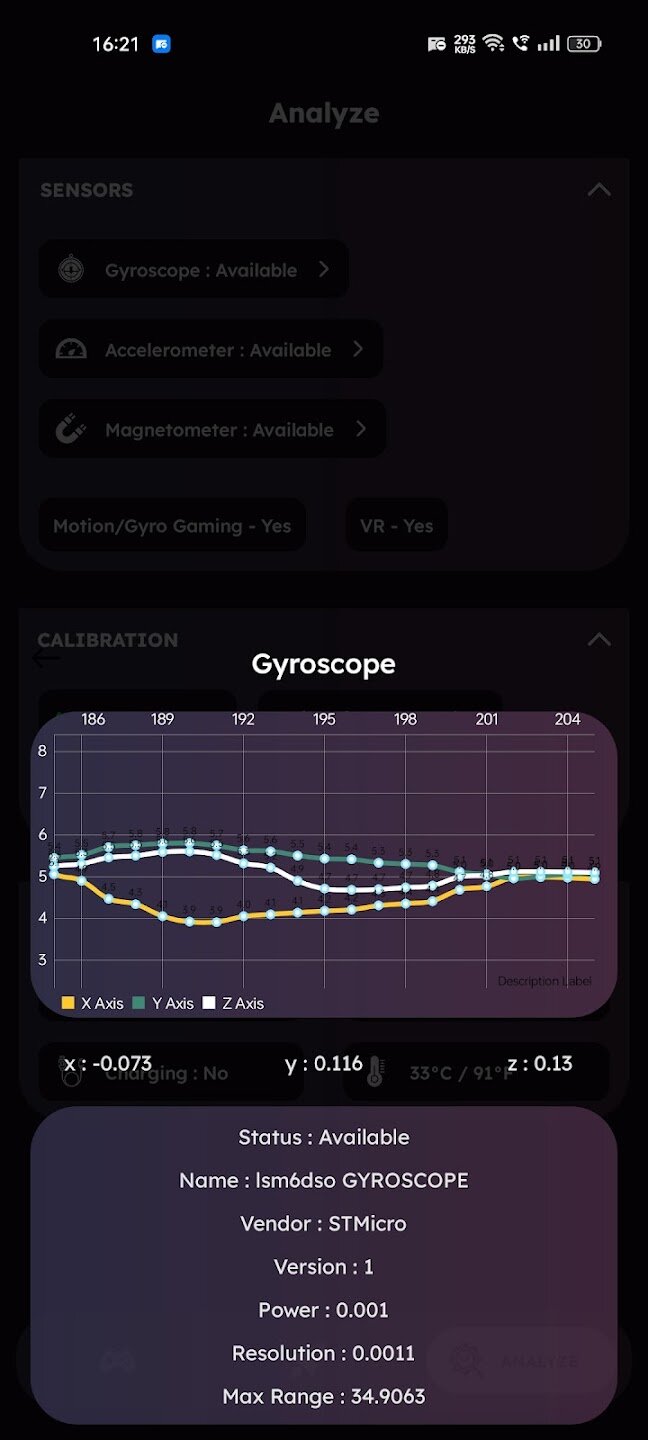Image resolution: width=648 pixels, height=1440 pixels.
Task: Open the Magnetometer : Available row
Action: point(212,430)
